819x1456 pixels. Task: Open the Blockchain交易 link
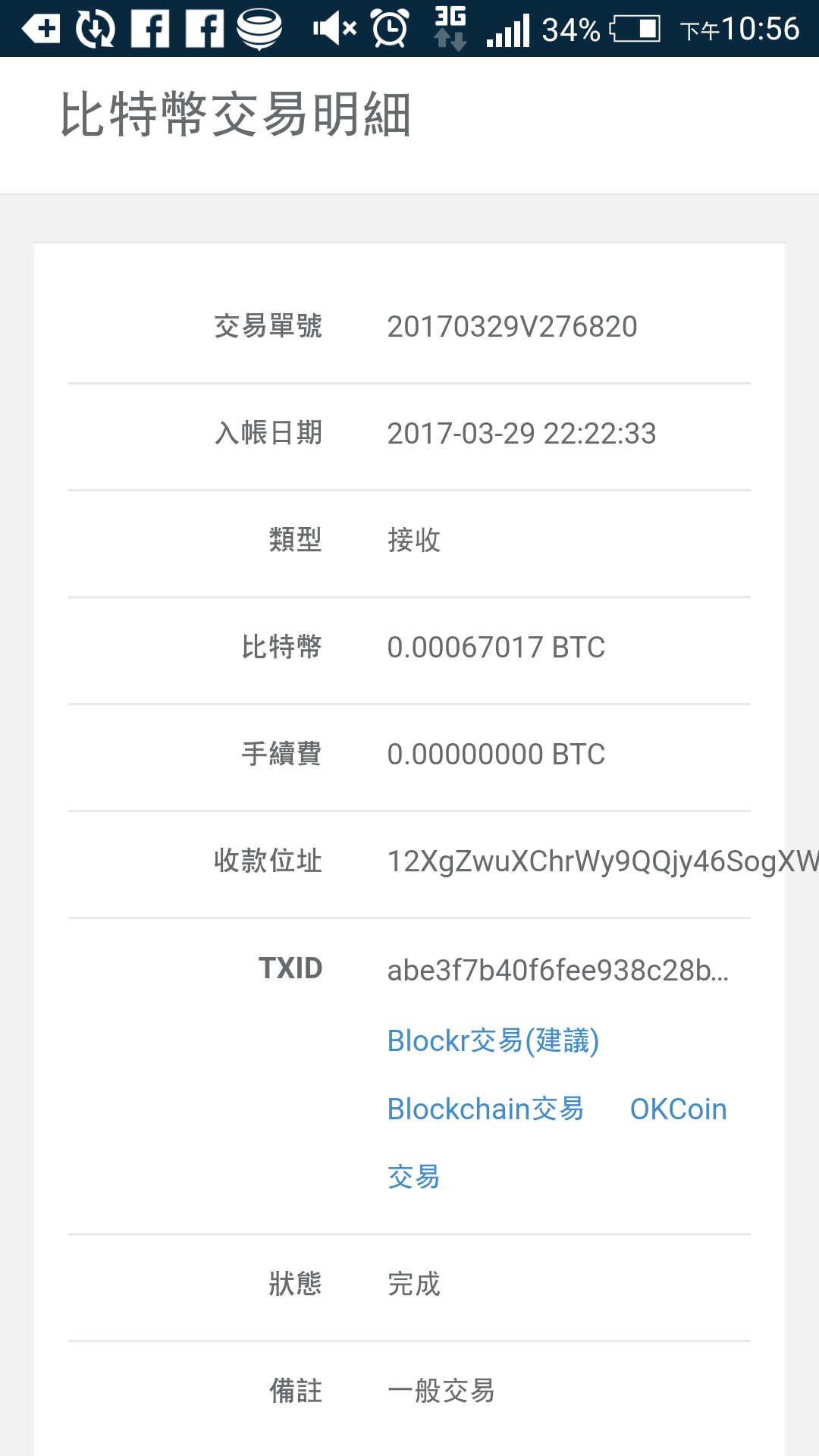tap(485, 1109)
